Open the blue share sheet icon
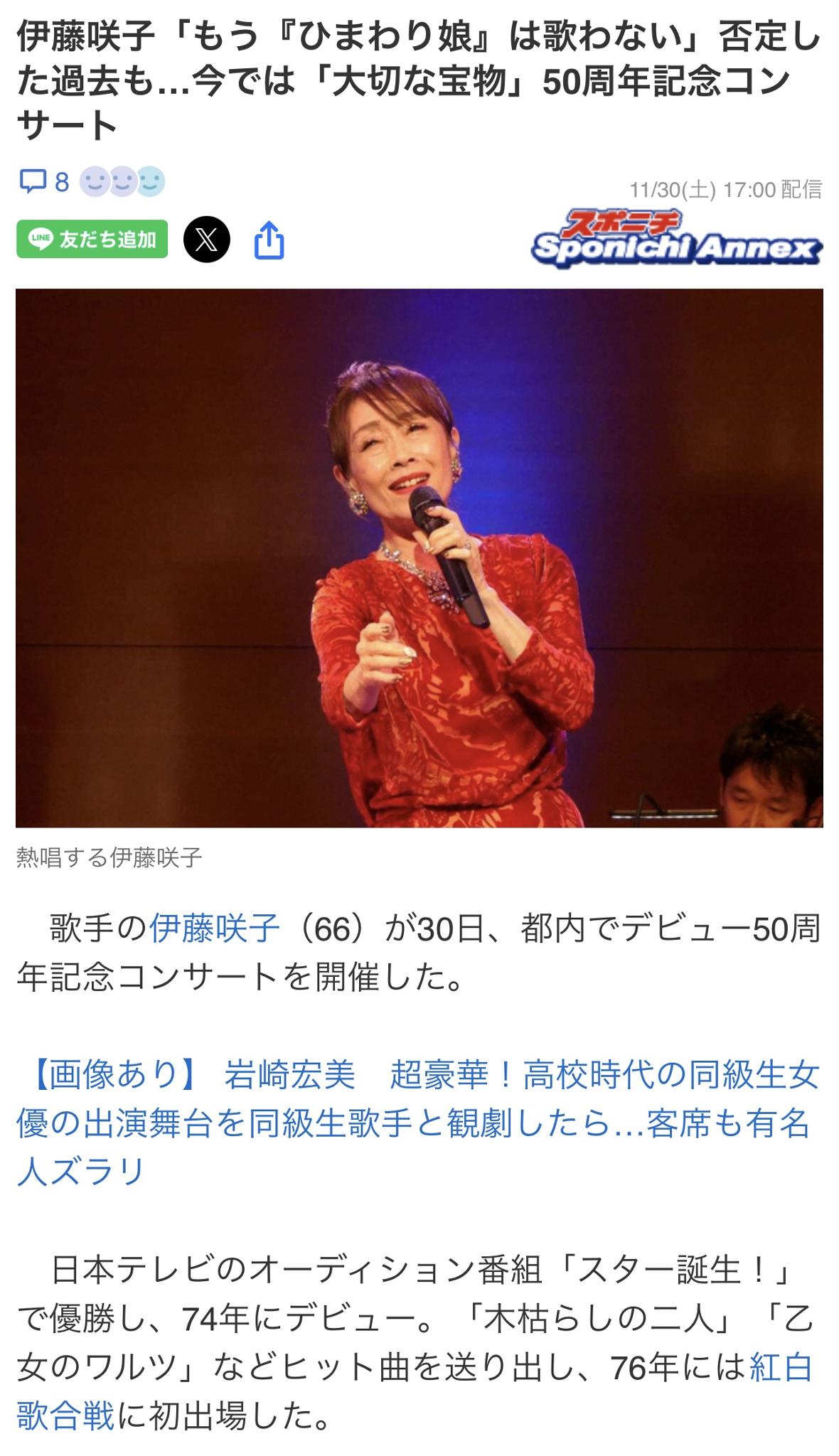Image resolution: width=839 pixels, height=1456 pixels. [269, 240]
